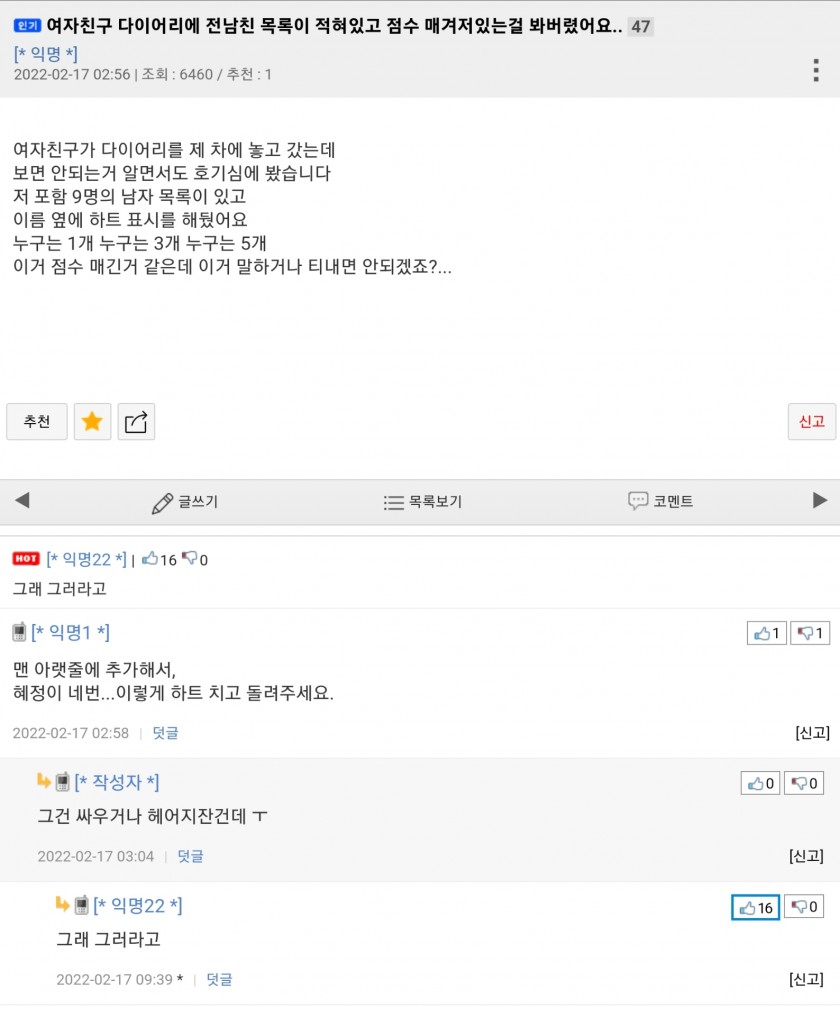Tap the 추천 recommend button

(37, 421)
